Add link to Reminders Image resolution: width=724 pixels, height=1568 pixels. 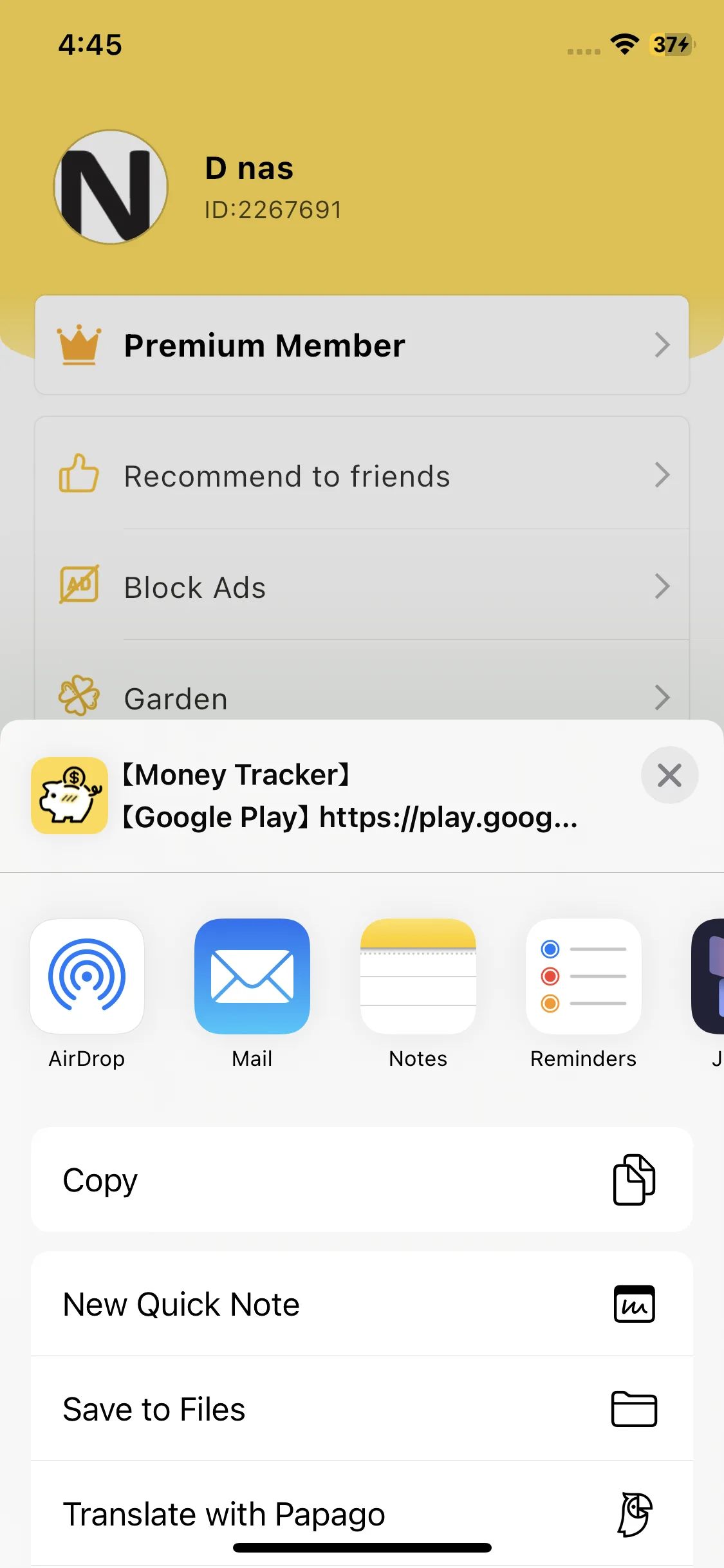tap(583, 976)
